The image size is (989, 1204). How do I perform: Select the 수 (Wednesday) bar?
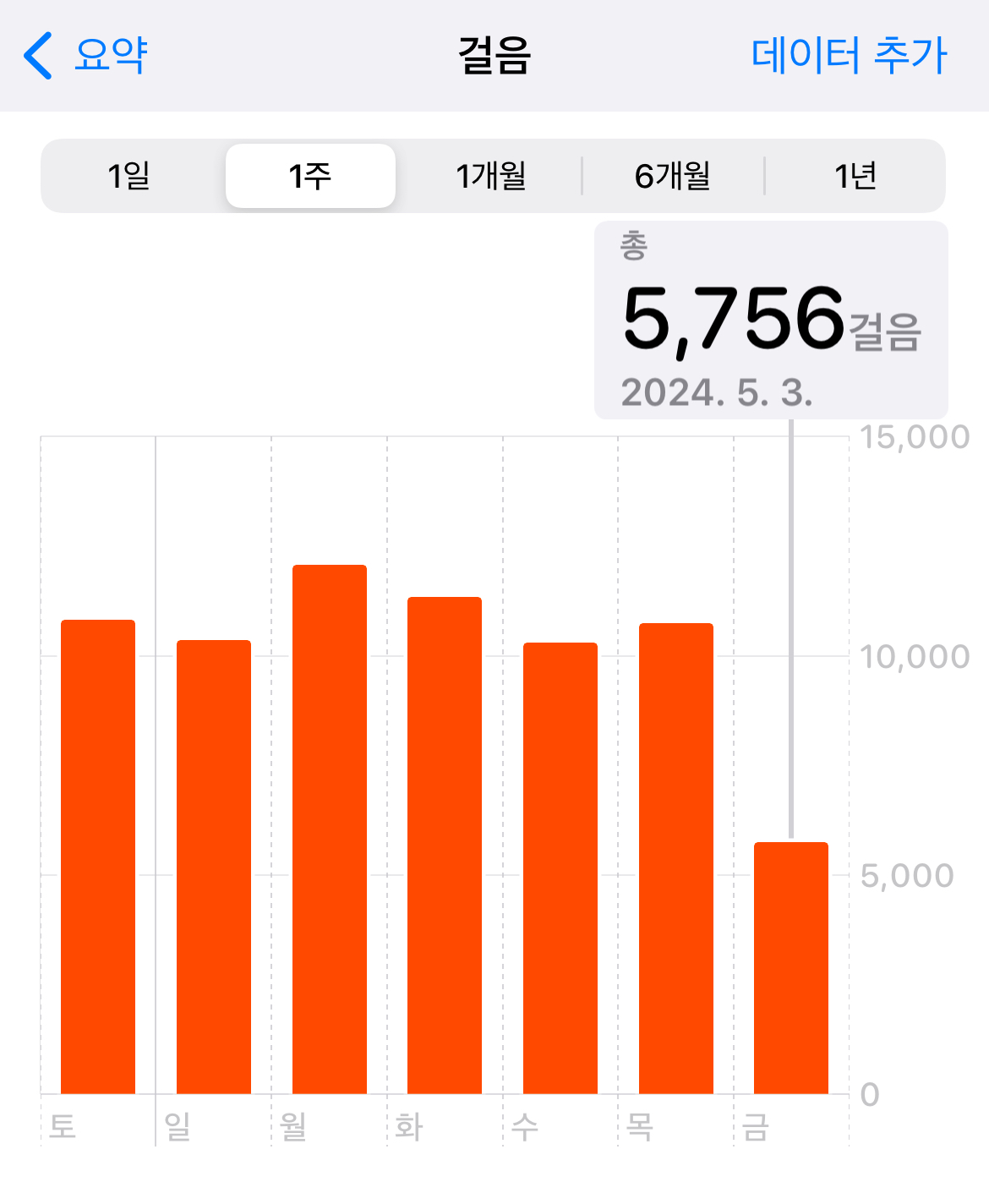coord(560,867)
